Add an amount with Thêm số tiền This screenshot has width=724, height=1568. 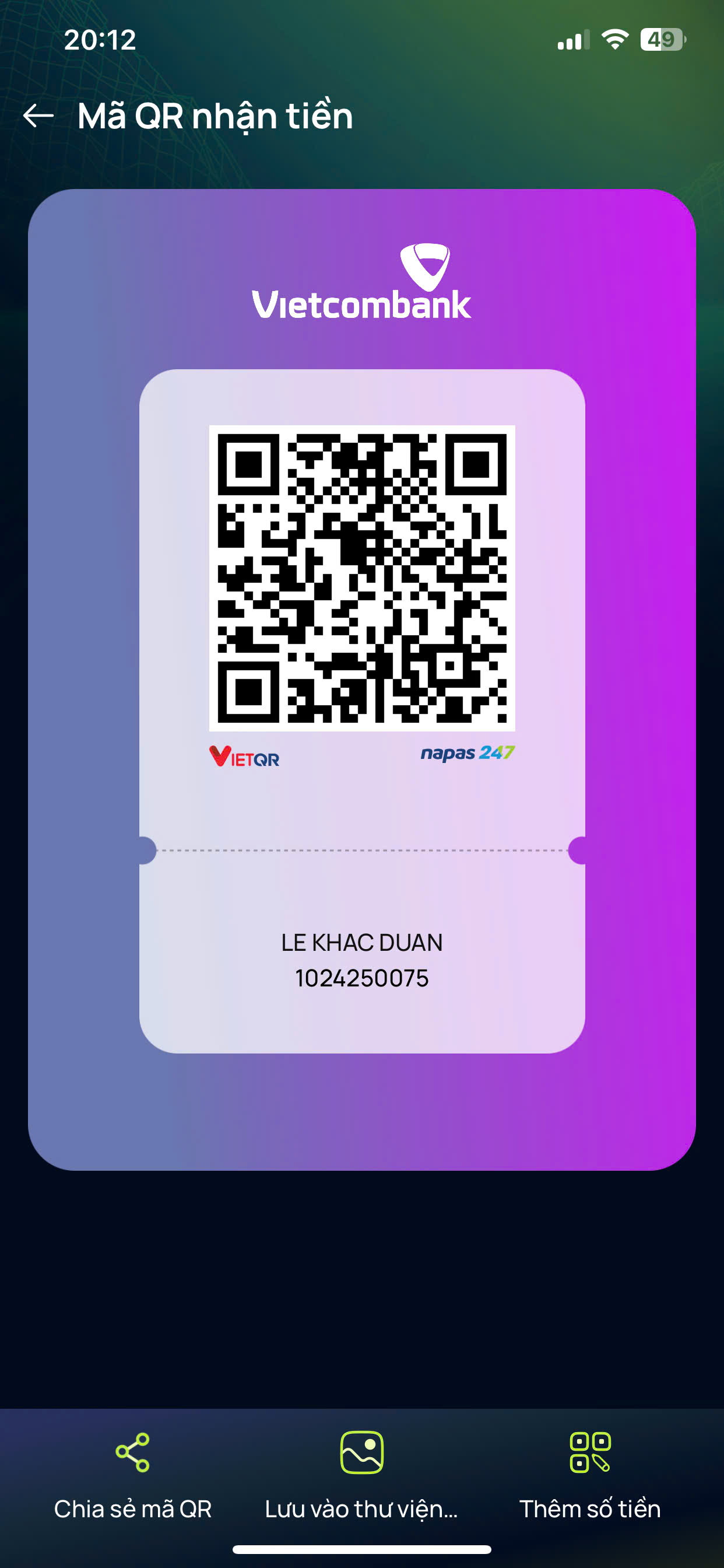[589, 1474]
